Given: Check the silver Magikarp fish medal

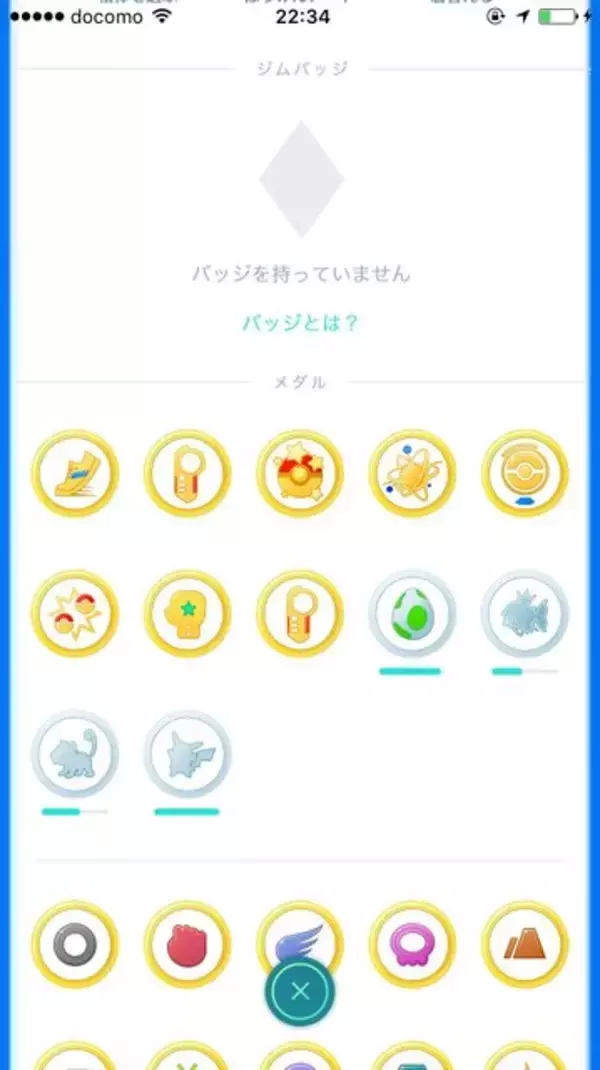Looking at the screenshot, I should click(525, 613).
